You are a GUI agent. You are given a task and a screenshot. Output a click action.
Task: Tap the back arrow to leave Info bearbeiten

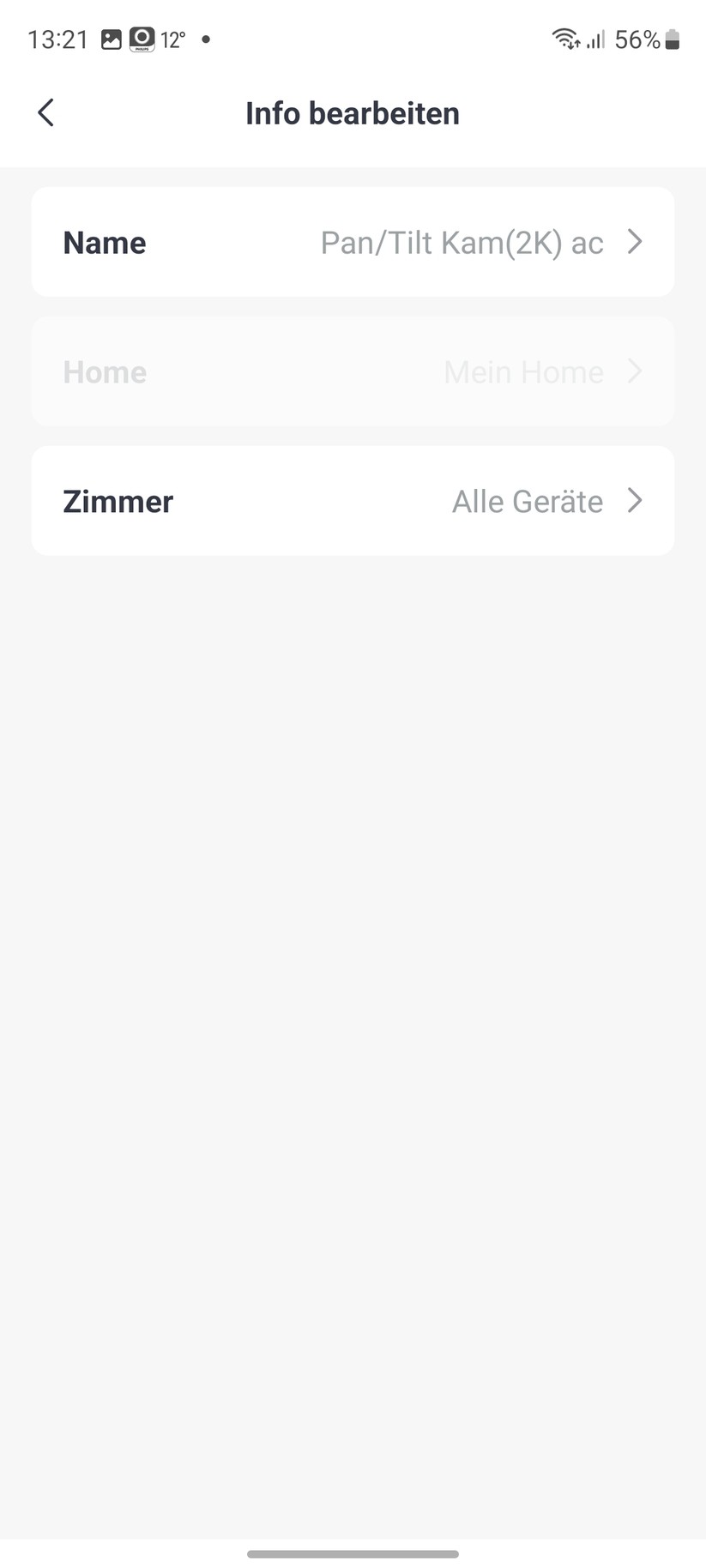point(45,112)
